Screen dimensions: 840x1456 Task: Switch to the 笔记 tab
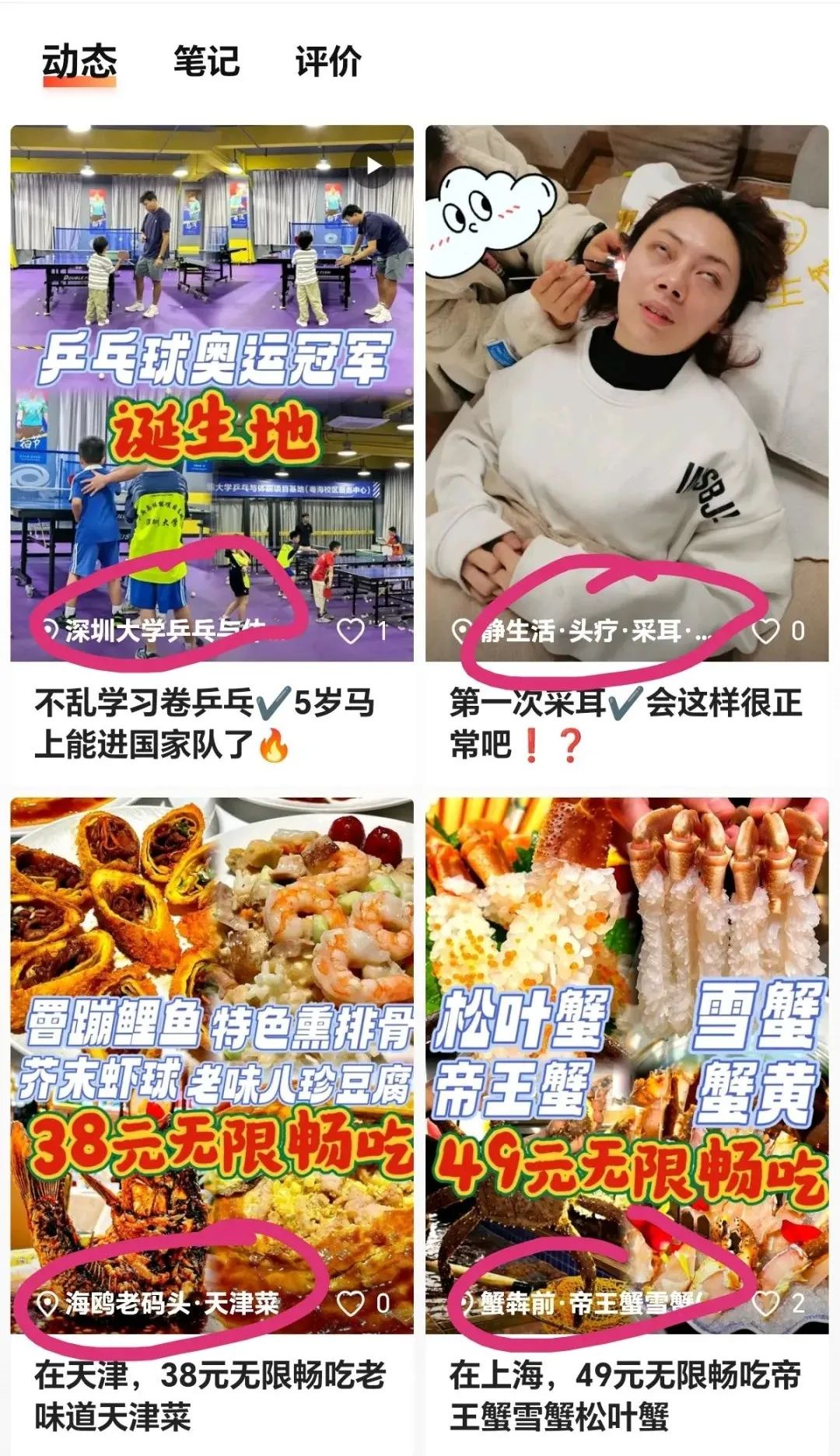(205, 62)
